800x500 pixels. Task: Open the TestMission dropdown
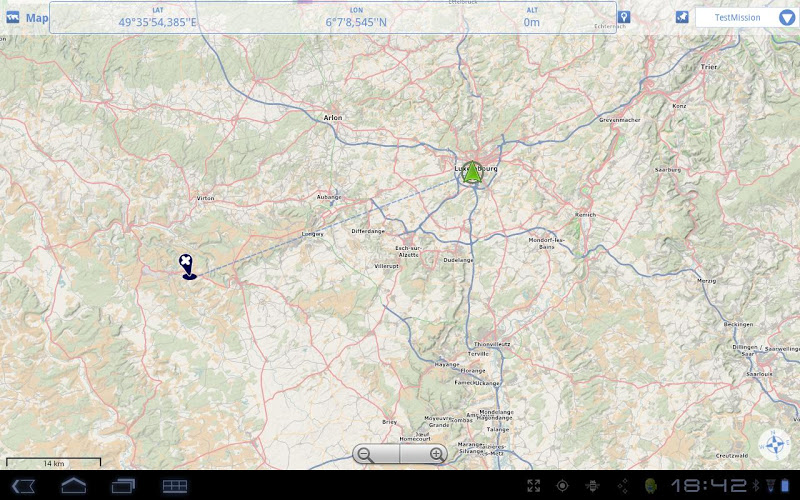coord(786,17)
